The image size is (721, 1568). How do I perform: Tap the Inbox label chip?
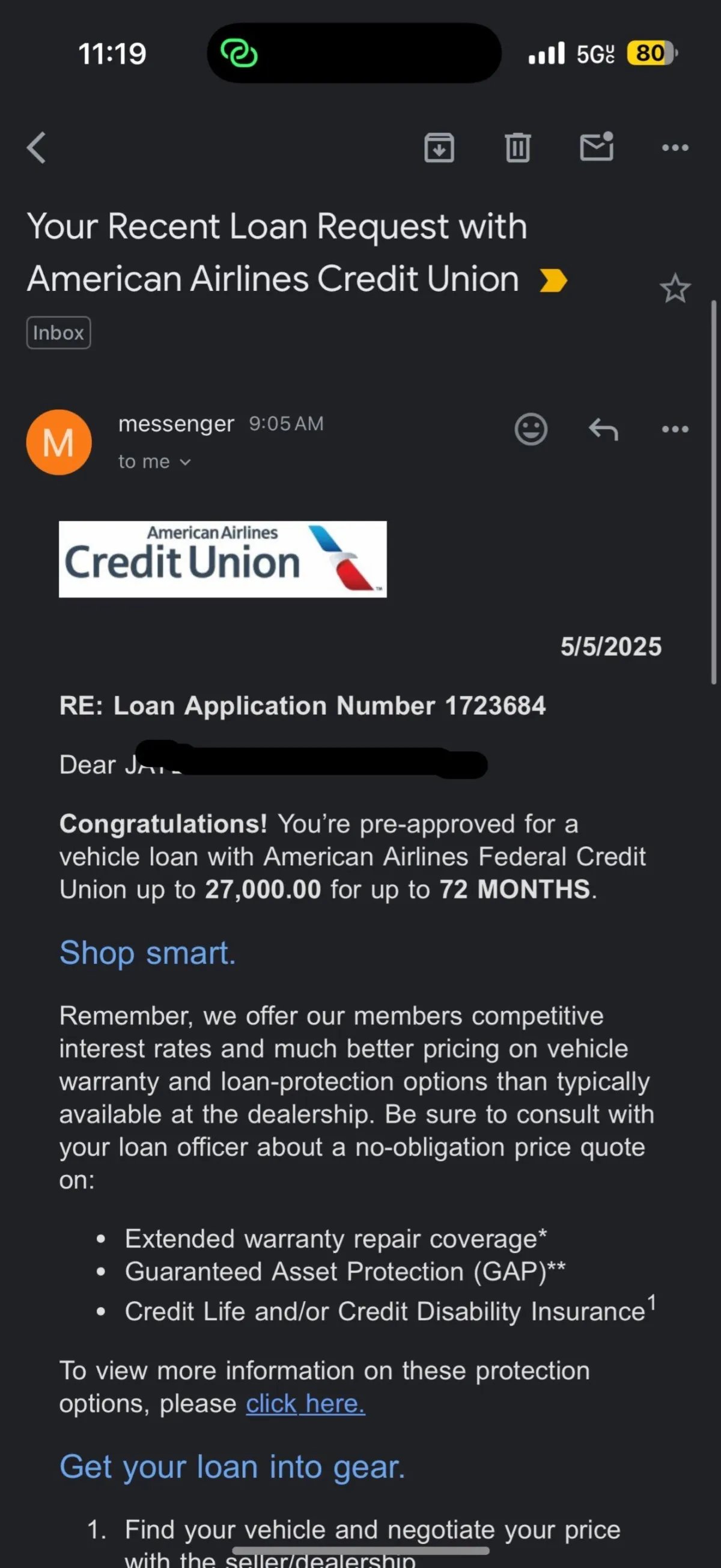point(58,333)
